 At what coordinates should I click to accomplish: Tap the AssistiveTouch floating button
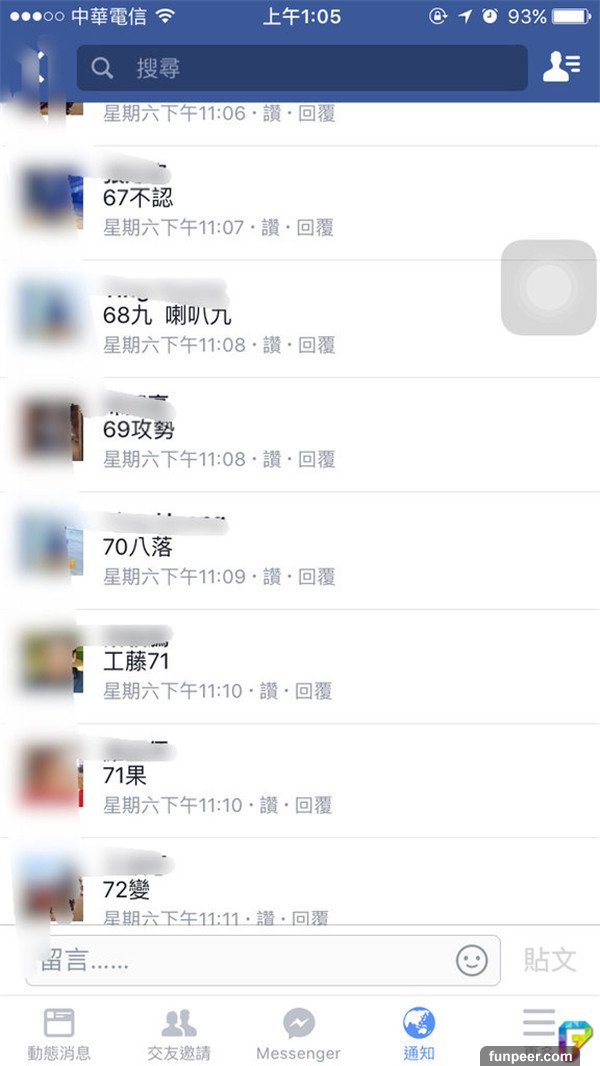click(548, 288)
